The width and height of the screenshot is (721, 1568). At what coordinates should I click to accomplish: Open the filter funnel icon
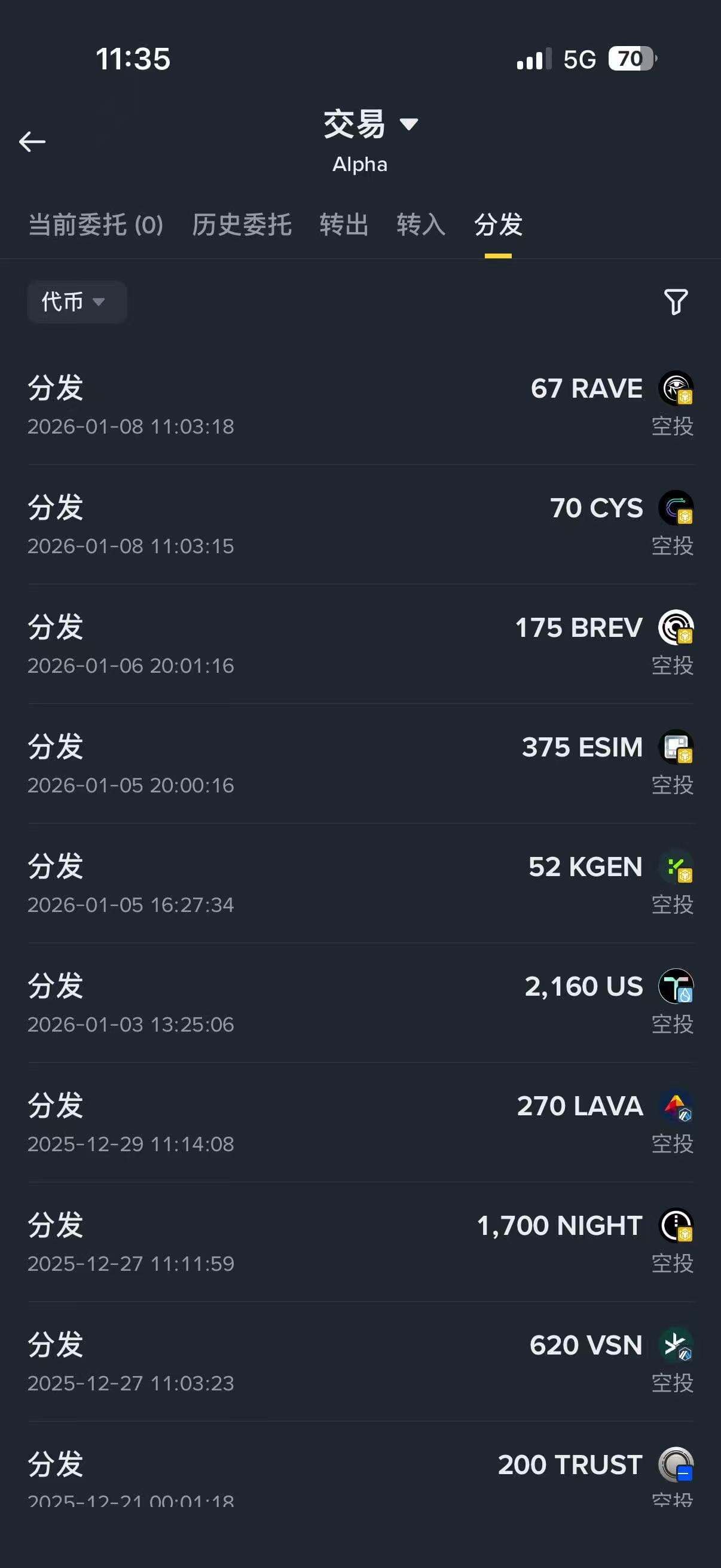click(x=675, y=302)
